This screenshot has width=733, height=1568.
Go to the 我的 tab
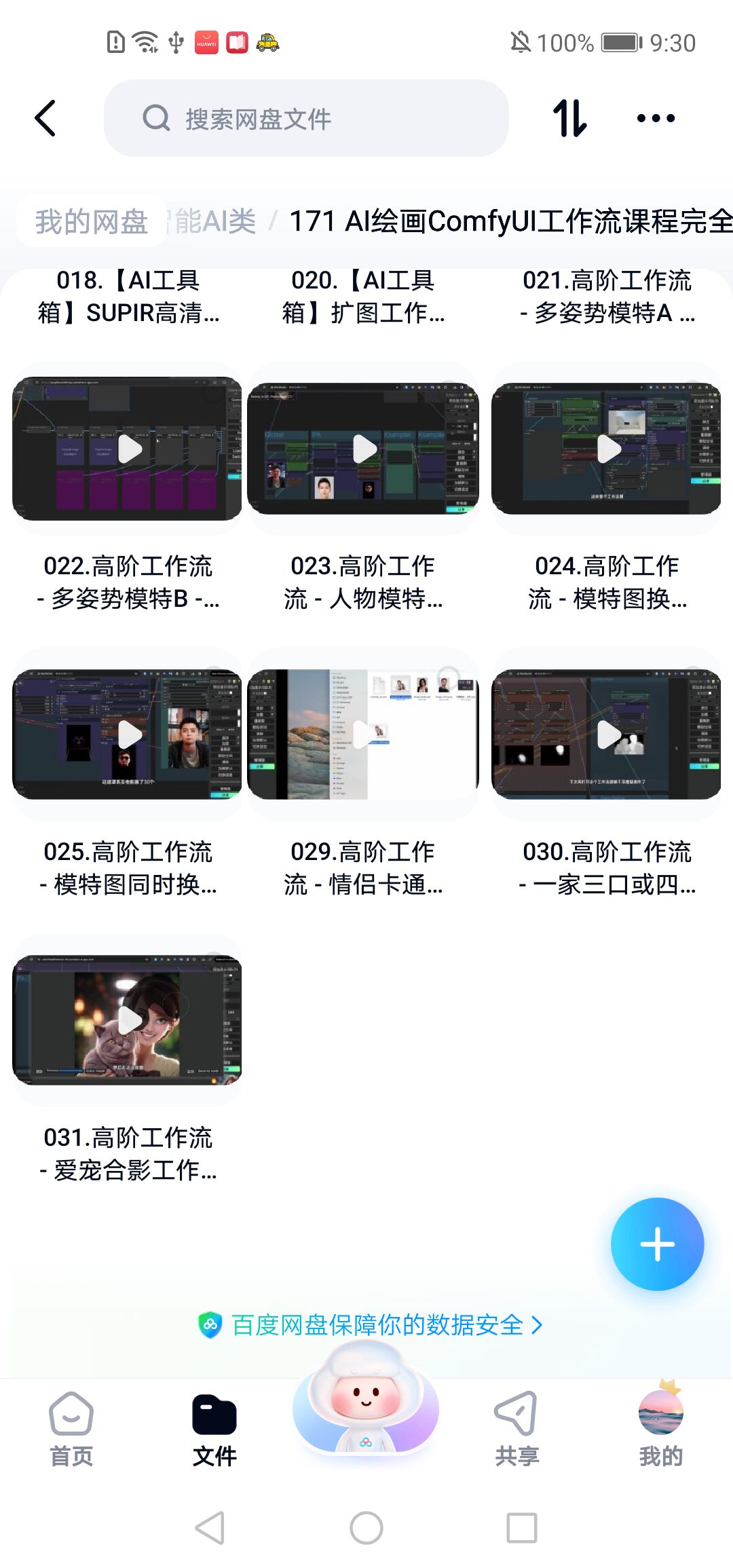660,1429
